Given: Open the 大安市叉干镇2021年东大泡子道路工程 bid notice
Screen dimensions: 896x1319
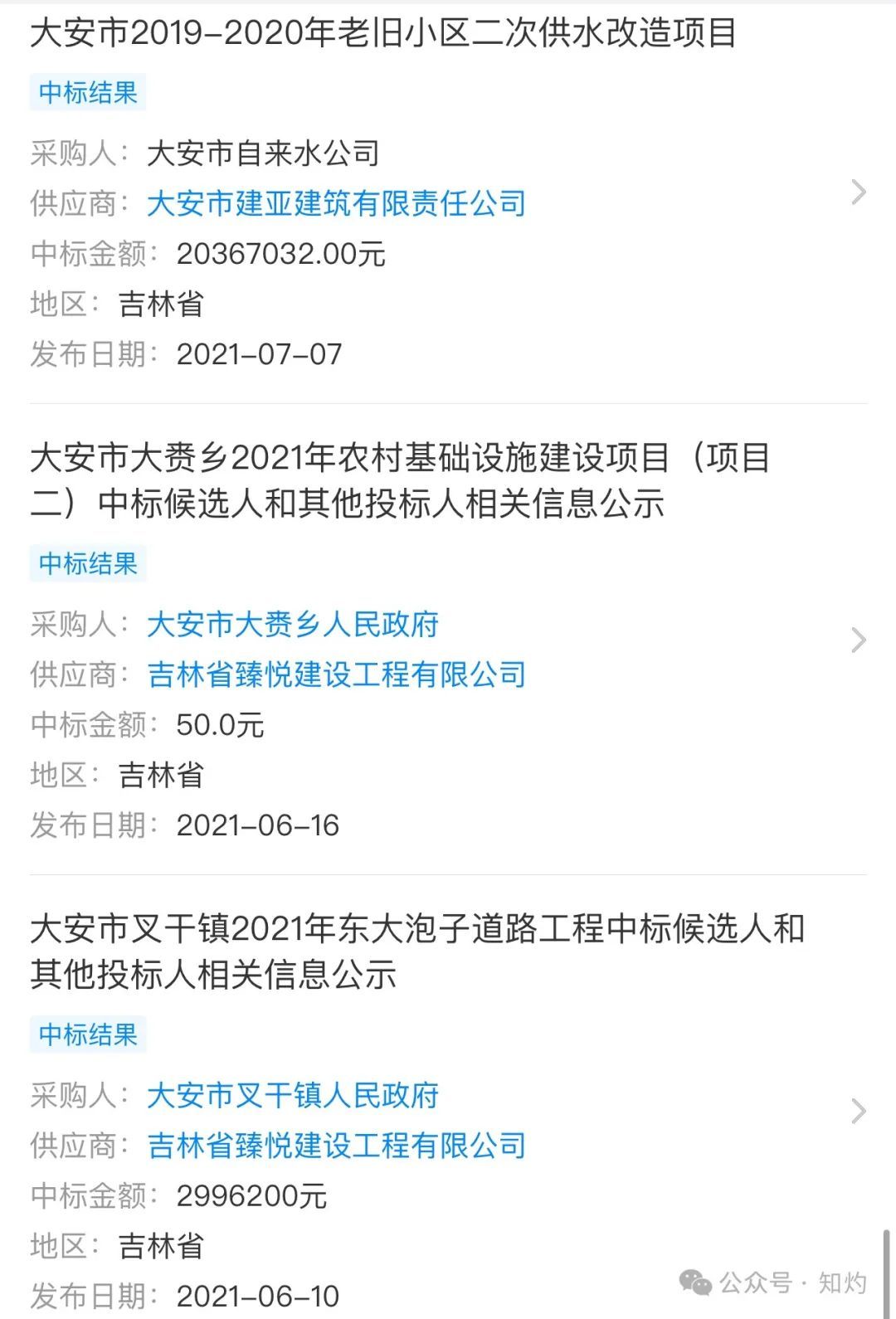Looking at the screenshot, I should [x=416, y=952].
